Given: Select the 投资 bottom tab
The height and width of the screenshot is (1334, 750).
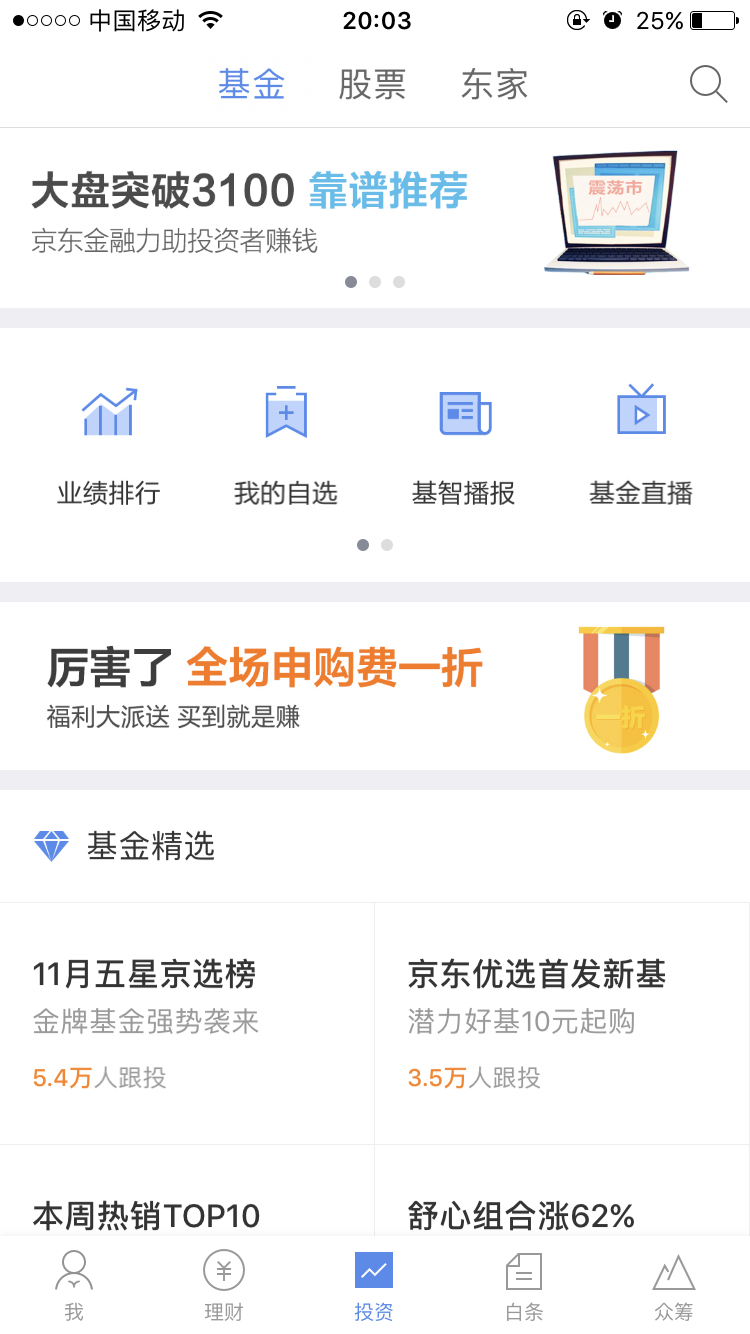Looking at the screenshot, I should point(374,1286).
